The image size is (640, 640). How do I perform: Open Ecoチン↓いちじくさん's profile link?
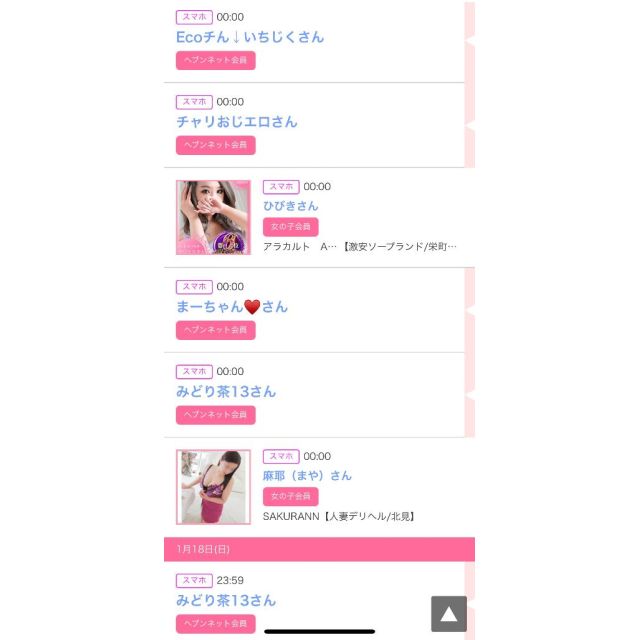[250, 37]
